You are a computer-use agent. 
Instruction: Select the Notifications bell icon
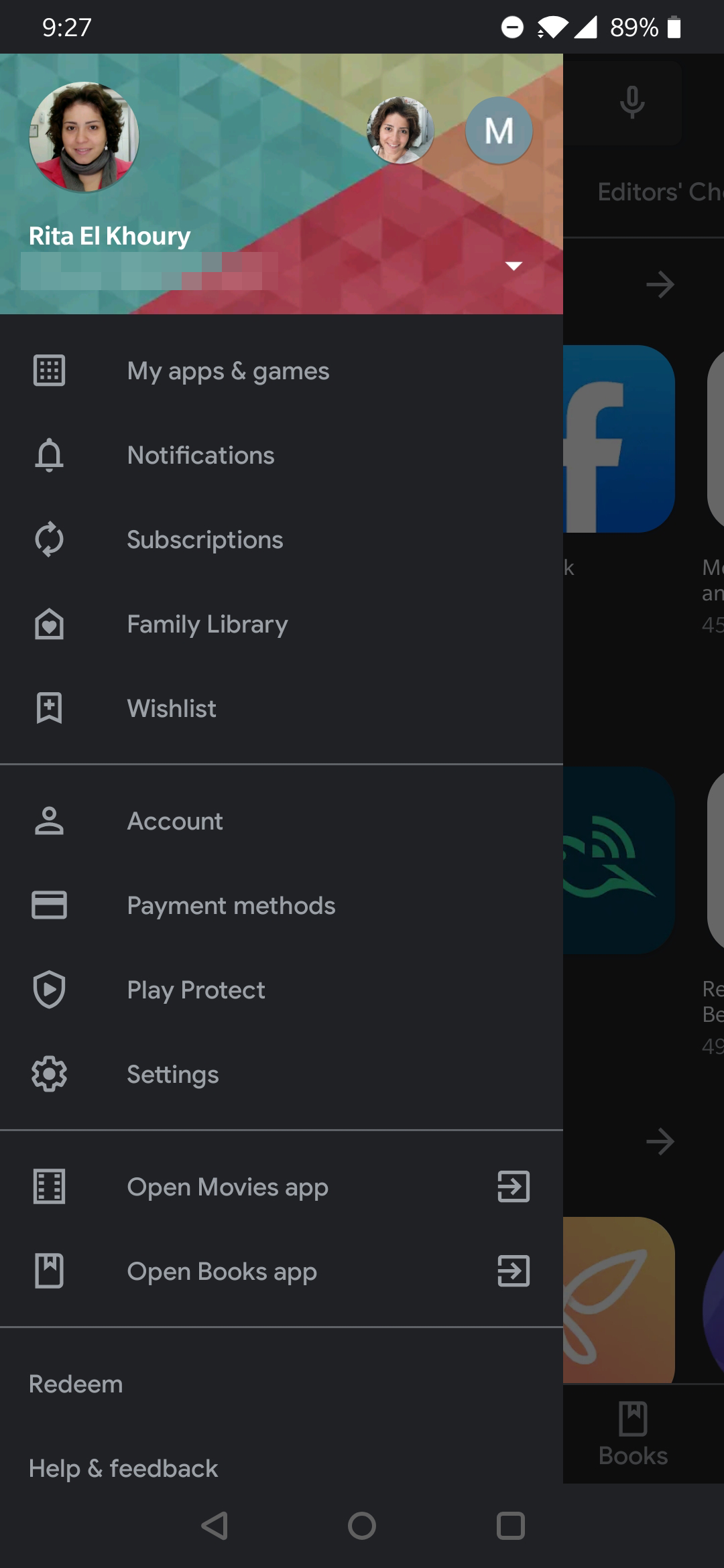[48, 456]
